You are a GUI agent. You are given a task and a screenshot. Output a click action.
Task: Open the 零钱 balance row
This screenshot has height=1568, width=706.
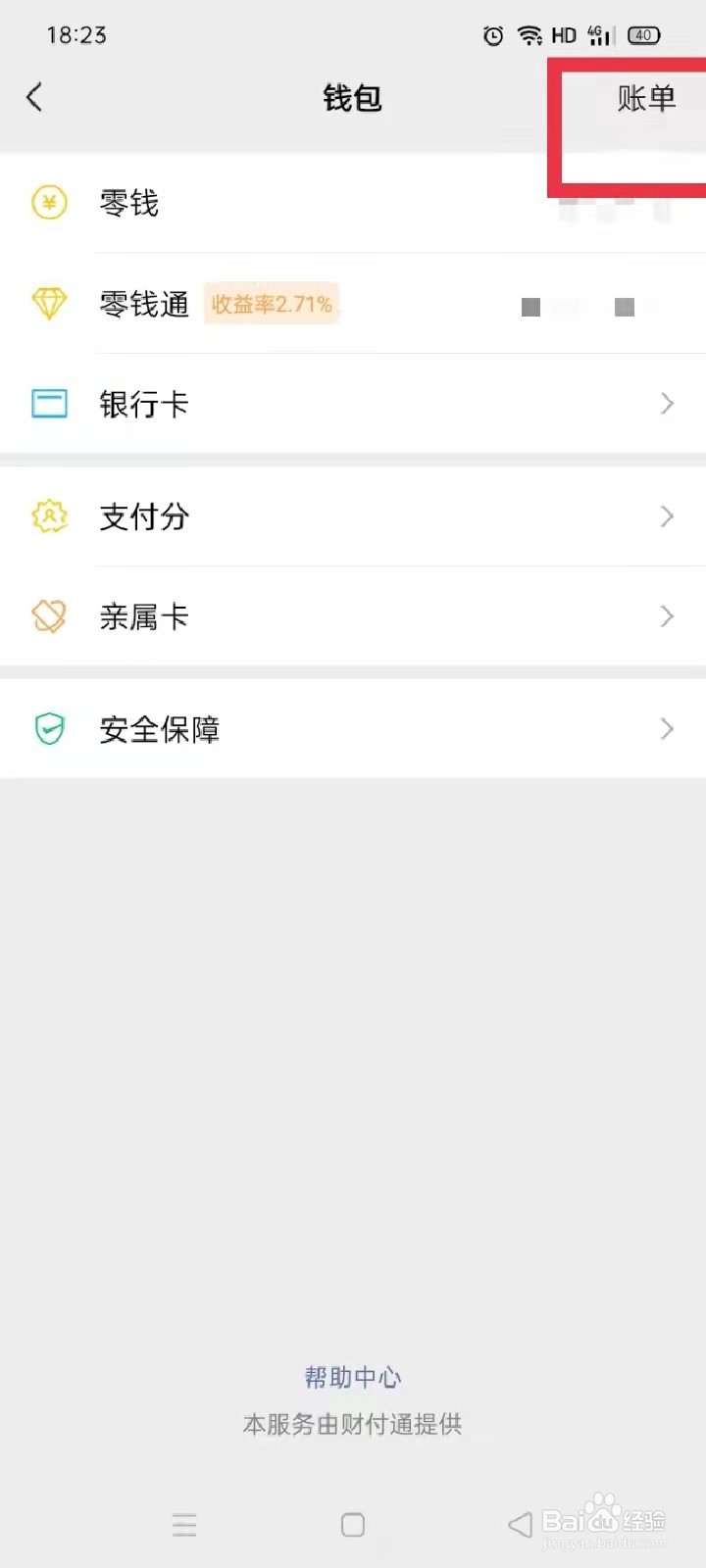(353, 203)
